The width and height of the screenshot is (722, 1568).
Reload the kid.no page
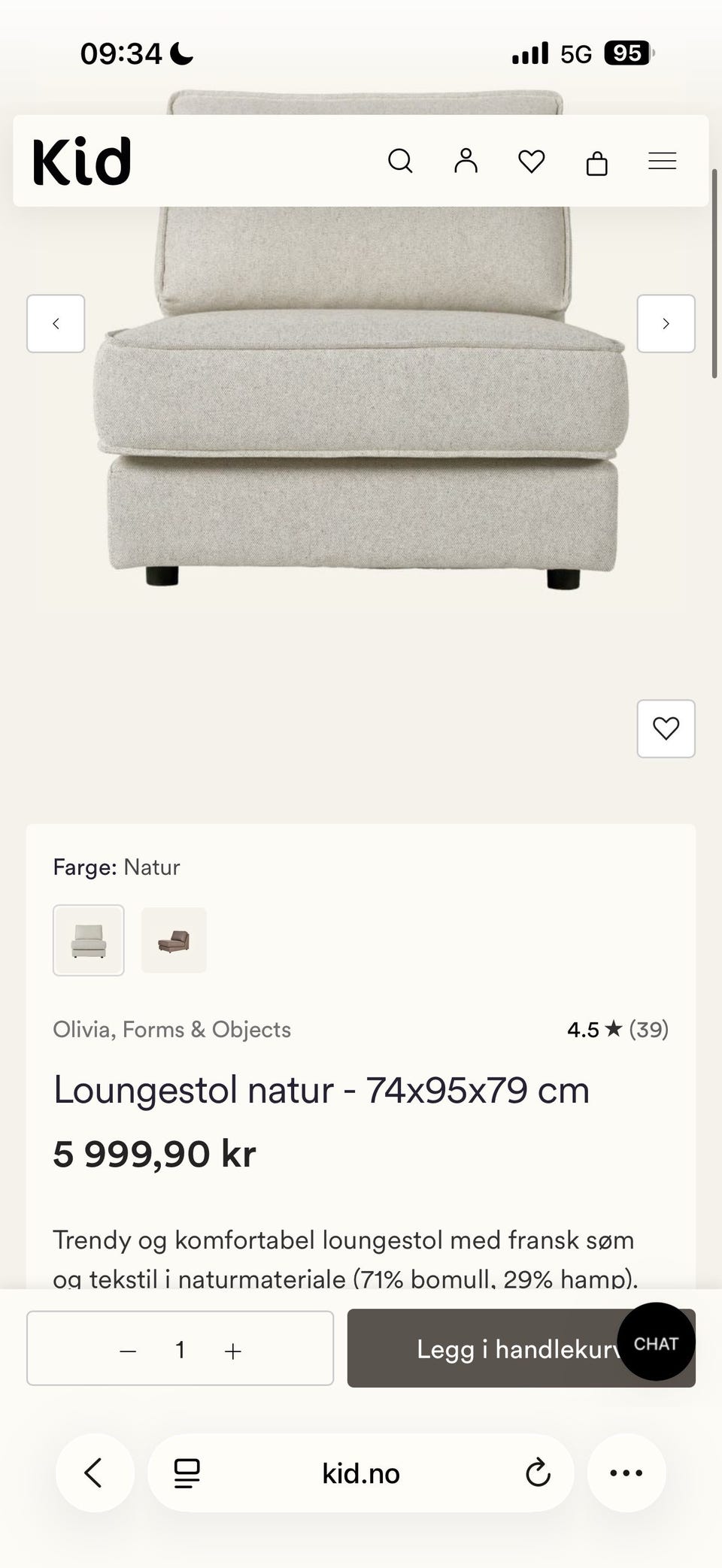pyautogui.click(x=538, y=1473)
